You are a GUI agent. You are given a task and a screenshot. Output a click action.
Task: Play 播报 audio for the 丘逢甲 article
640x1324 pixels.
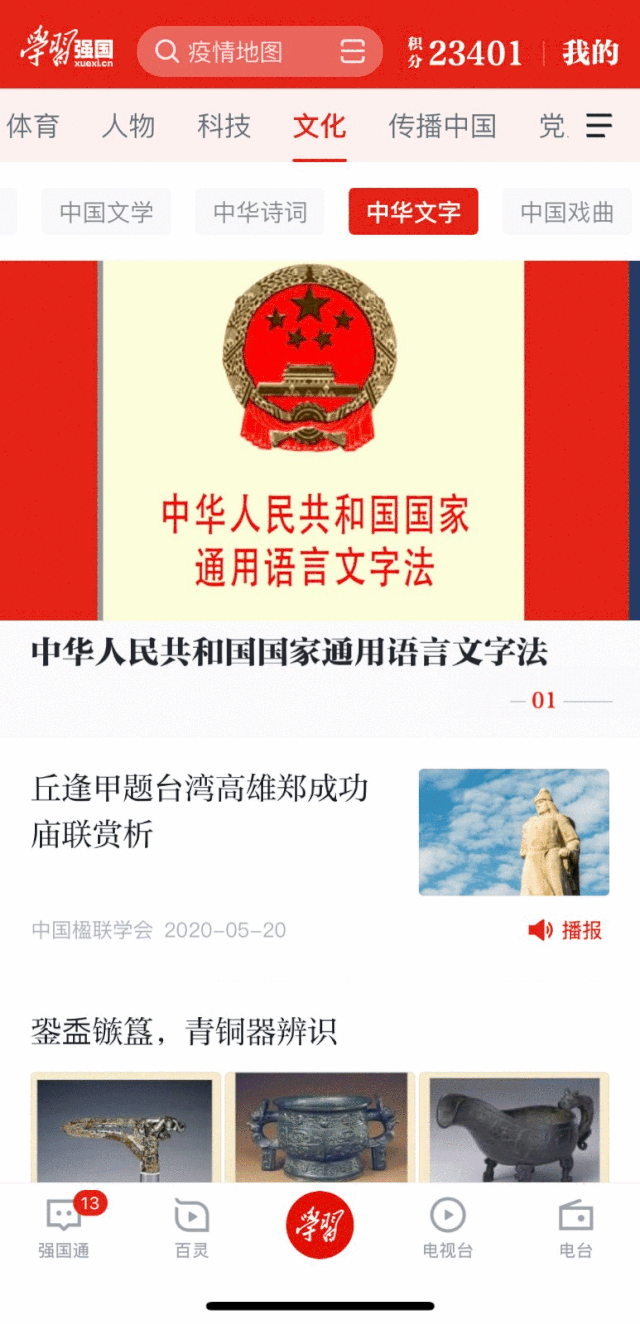coord(567,931)
